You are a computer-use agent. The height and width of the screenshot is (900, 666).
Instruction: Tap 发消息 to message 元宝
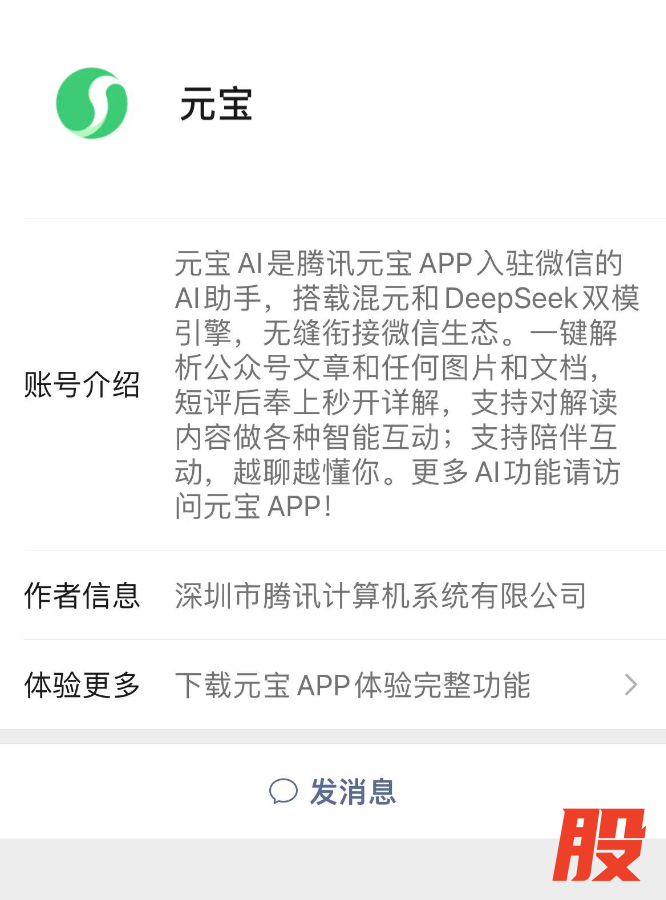tap(333, 792)
